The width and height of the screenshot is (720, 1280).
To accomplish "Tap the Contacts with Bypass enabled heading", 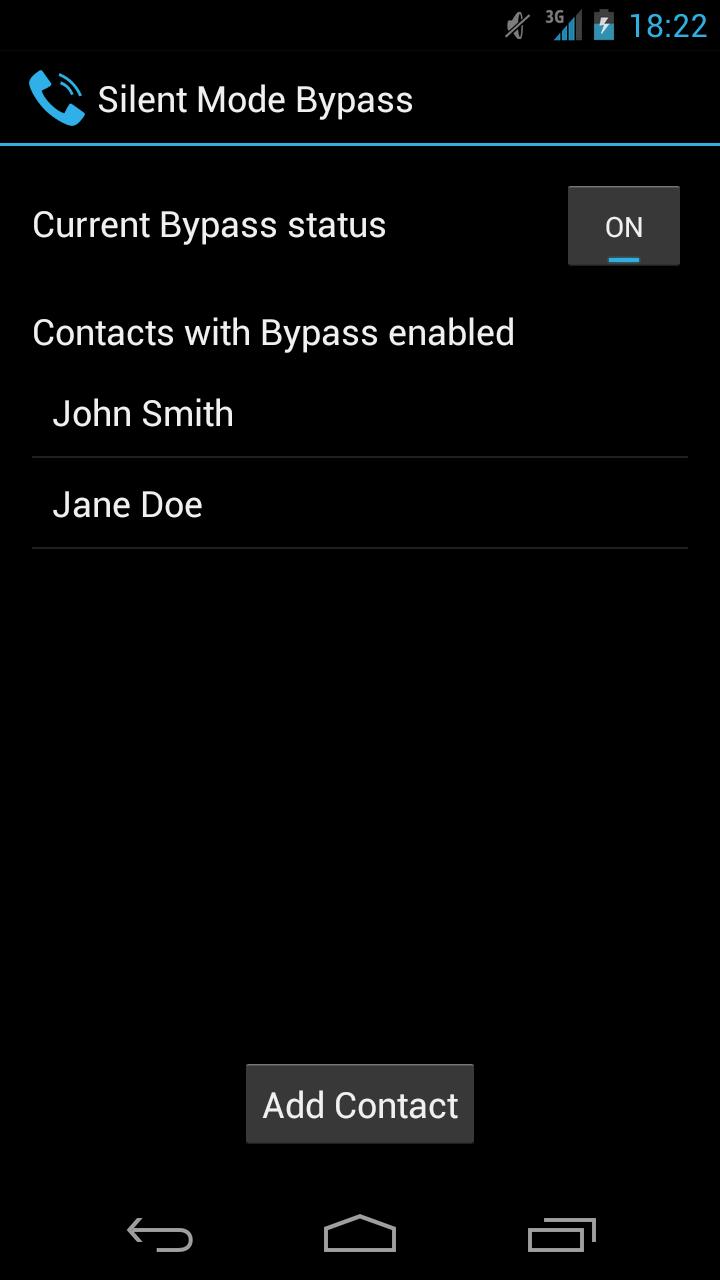I will coord(273,332).
